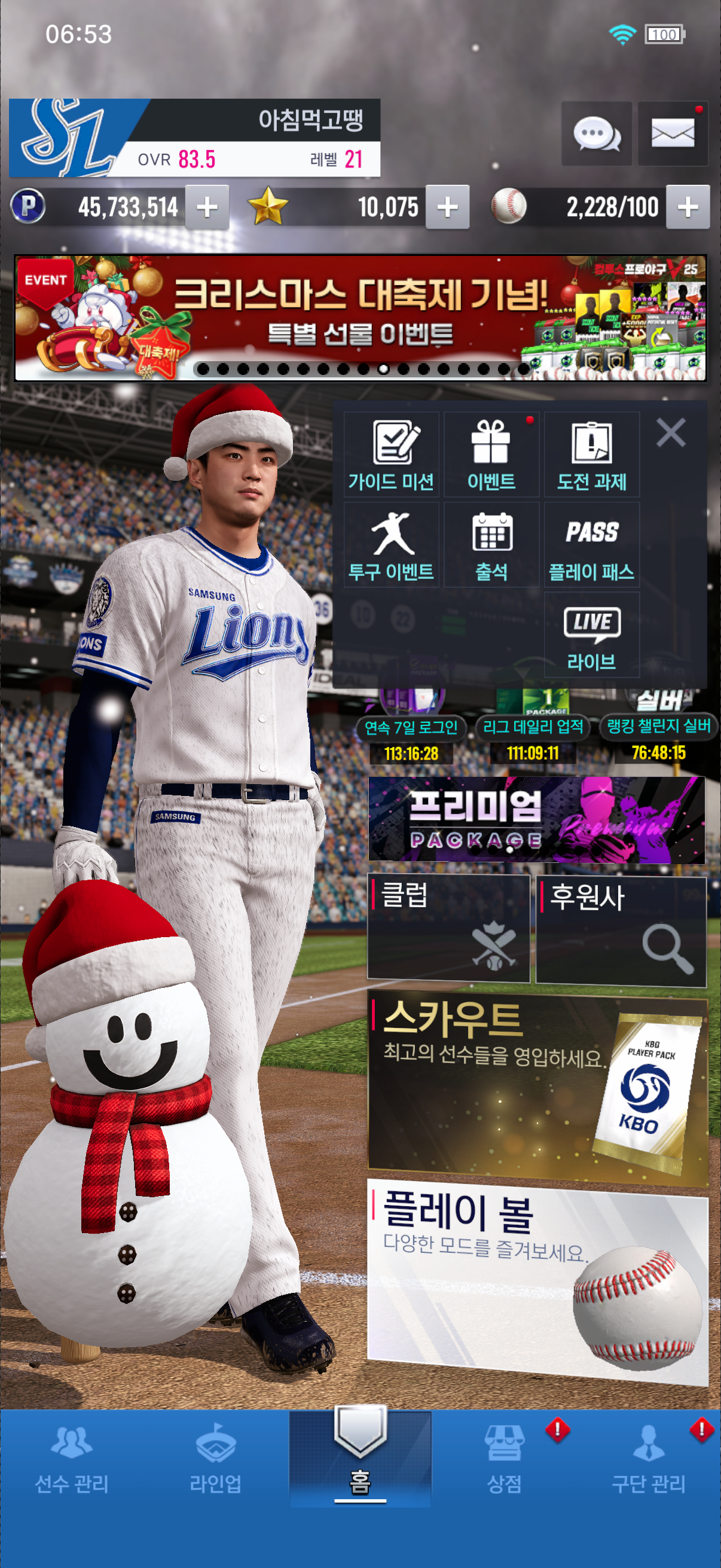
Task: Switch to the 라인업 lineup tab
Action: [215, 1460]
